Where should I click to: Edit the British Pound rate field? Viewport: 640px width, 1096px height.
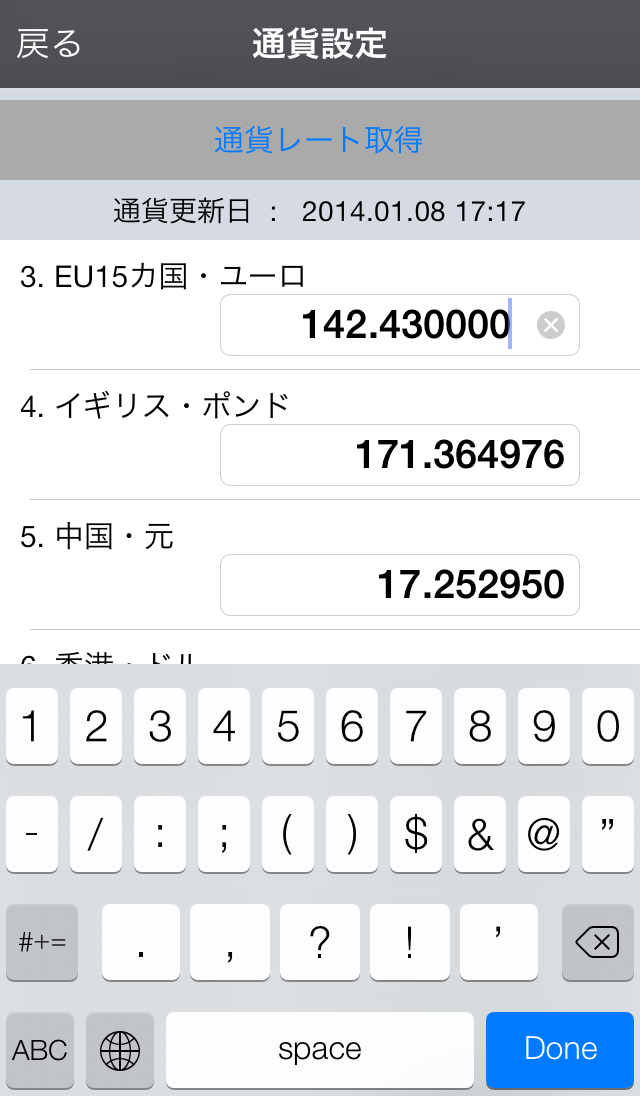(x=400, y=455)
